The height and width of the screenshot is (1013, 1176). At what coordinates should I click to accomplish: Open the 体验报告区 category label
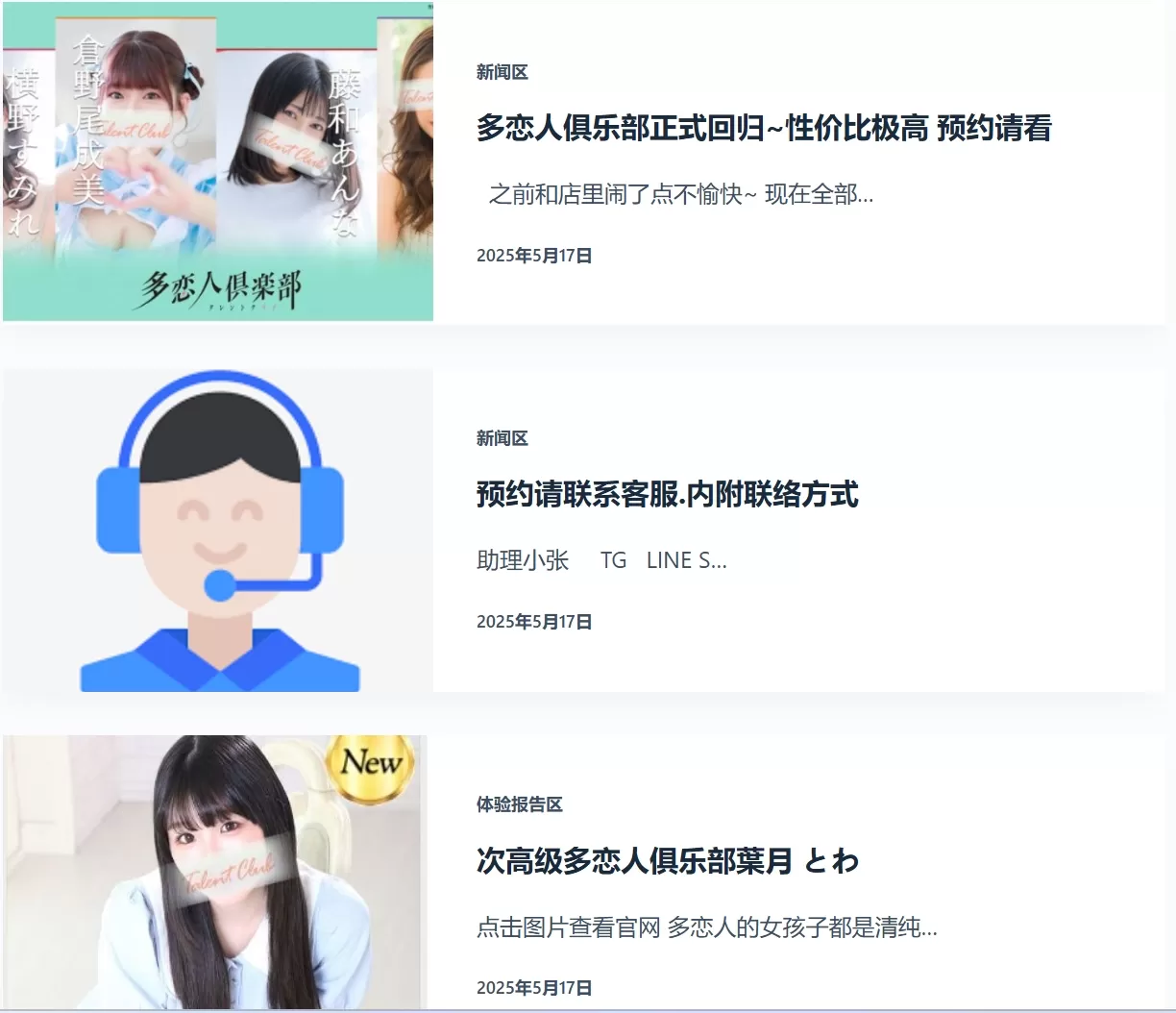[x=519, y=804]
